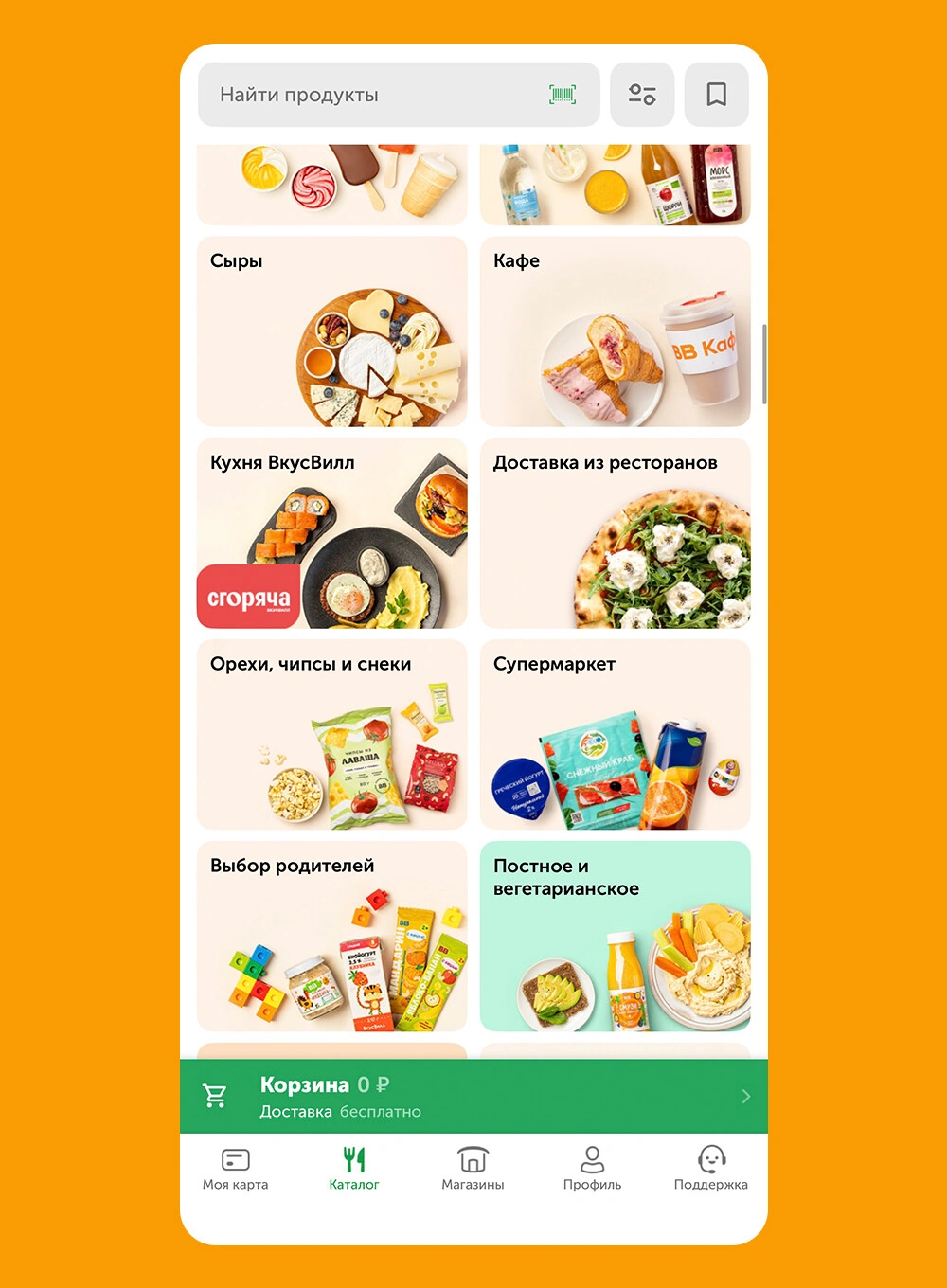Switch to the Поддержка tab
The width and height of the screenshot is (947, 1288).
point(711,1169)
